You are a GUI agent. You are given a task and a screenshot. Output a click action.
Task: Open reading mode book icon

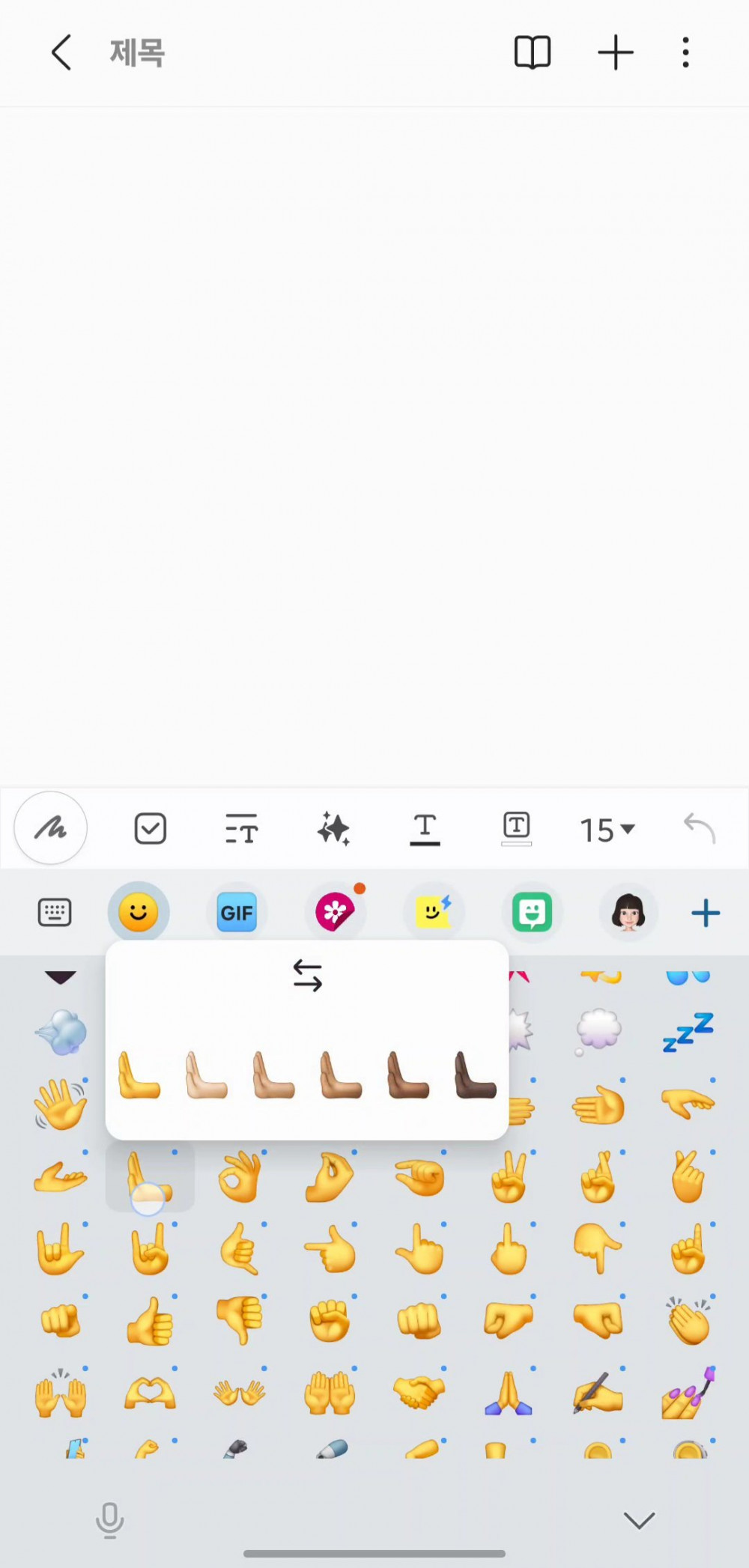click(533, 52)
